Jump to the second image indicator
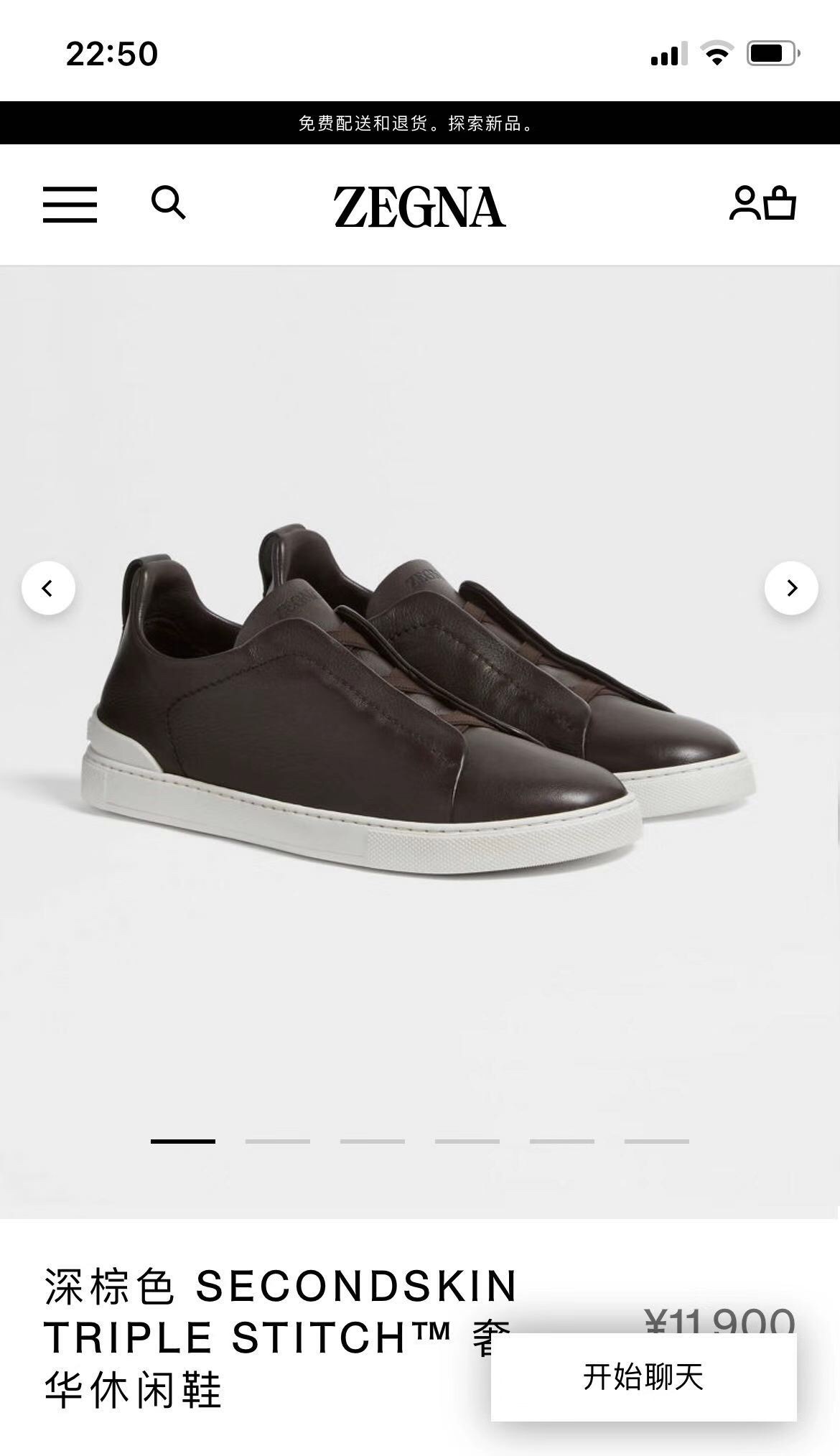This screenshot has height=1456, width=840. coord(277,1141)
